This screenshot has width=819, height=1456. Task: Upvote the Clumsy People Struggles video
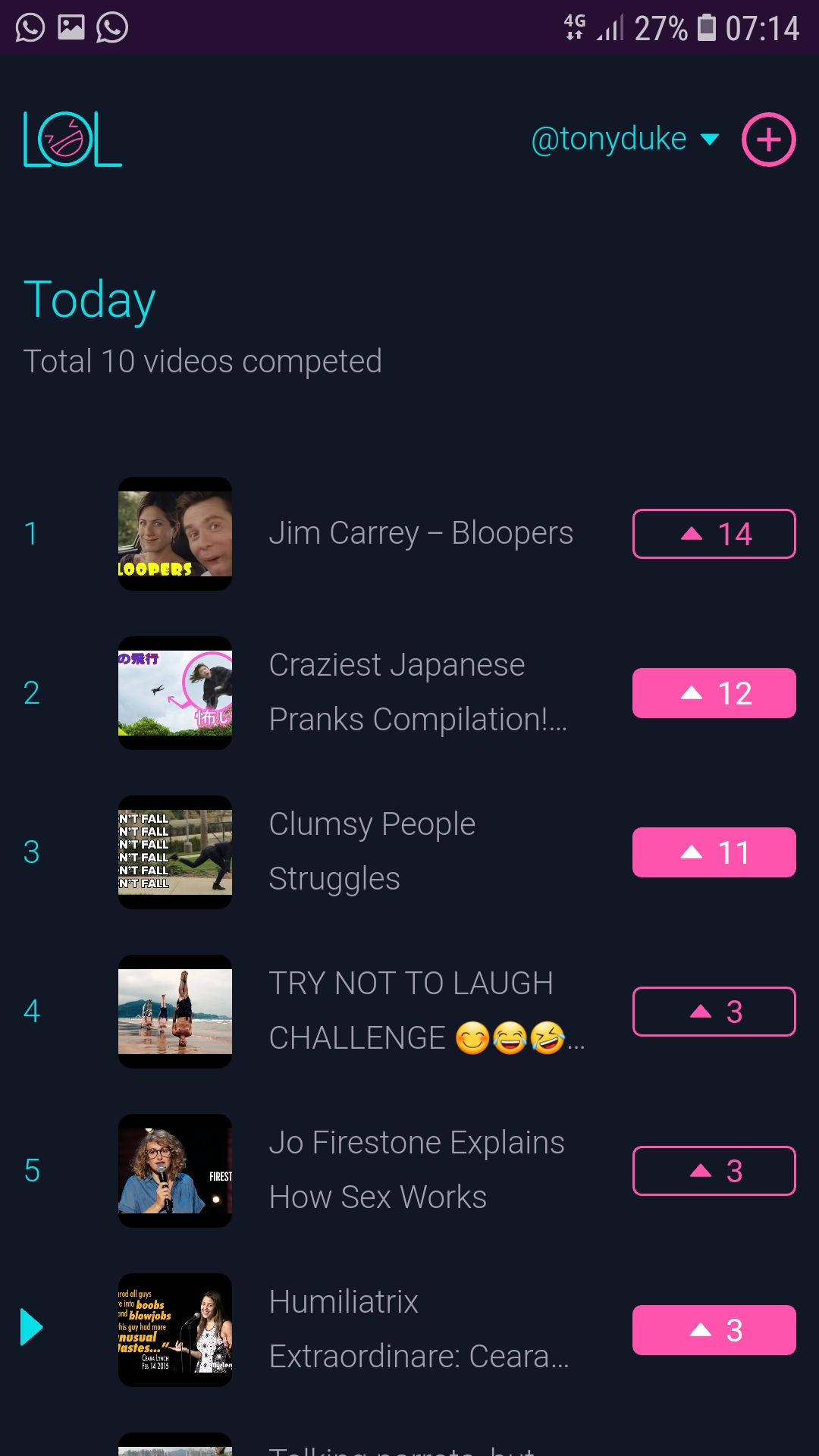click(x=714, y=852)
